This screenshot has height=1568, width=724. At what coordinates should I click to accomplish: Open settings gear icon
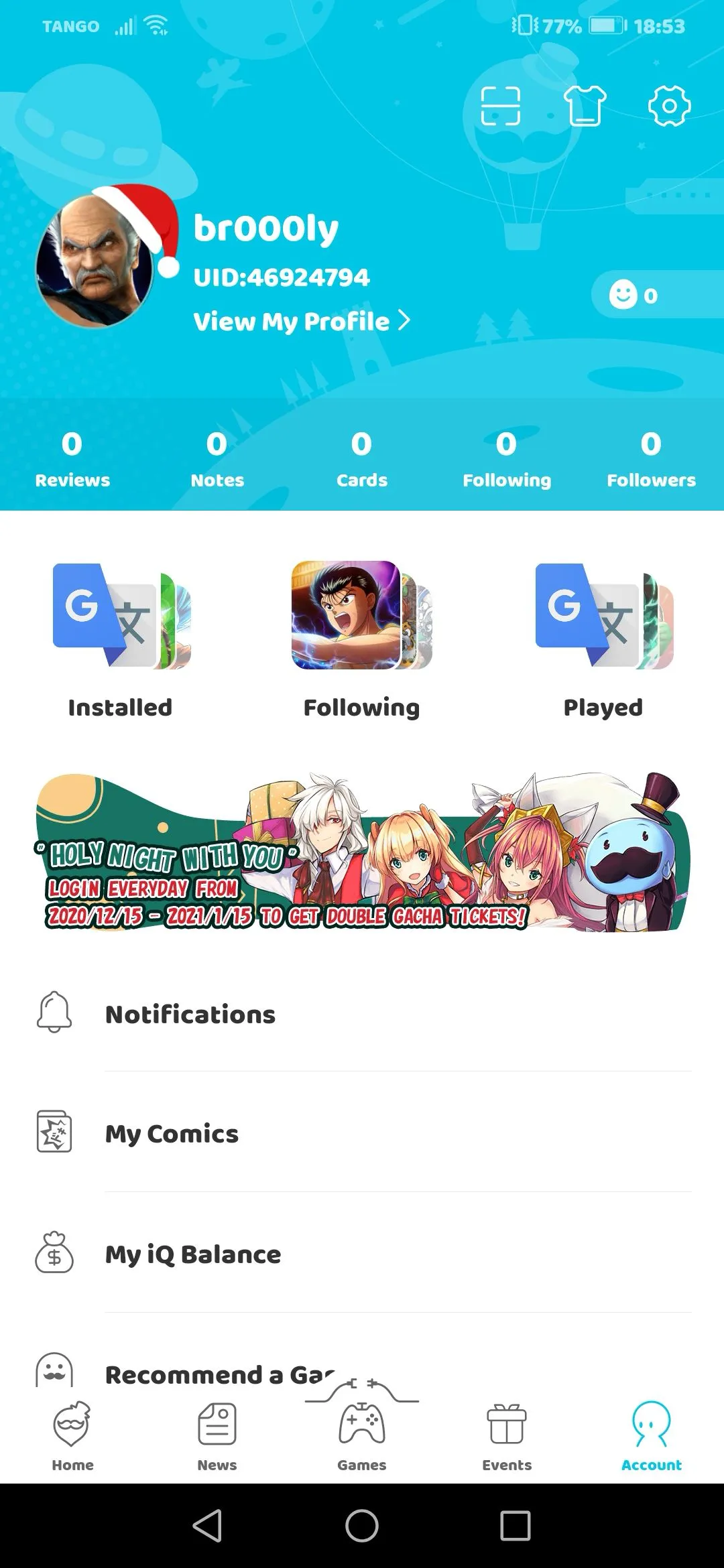coord(668,106)
